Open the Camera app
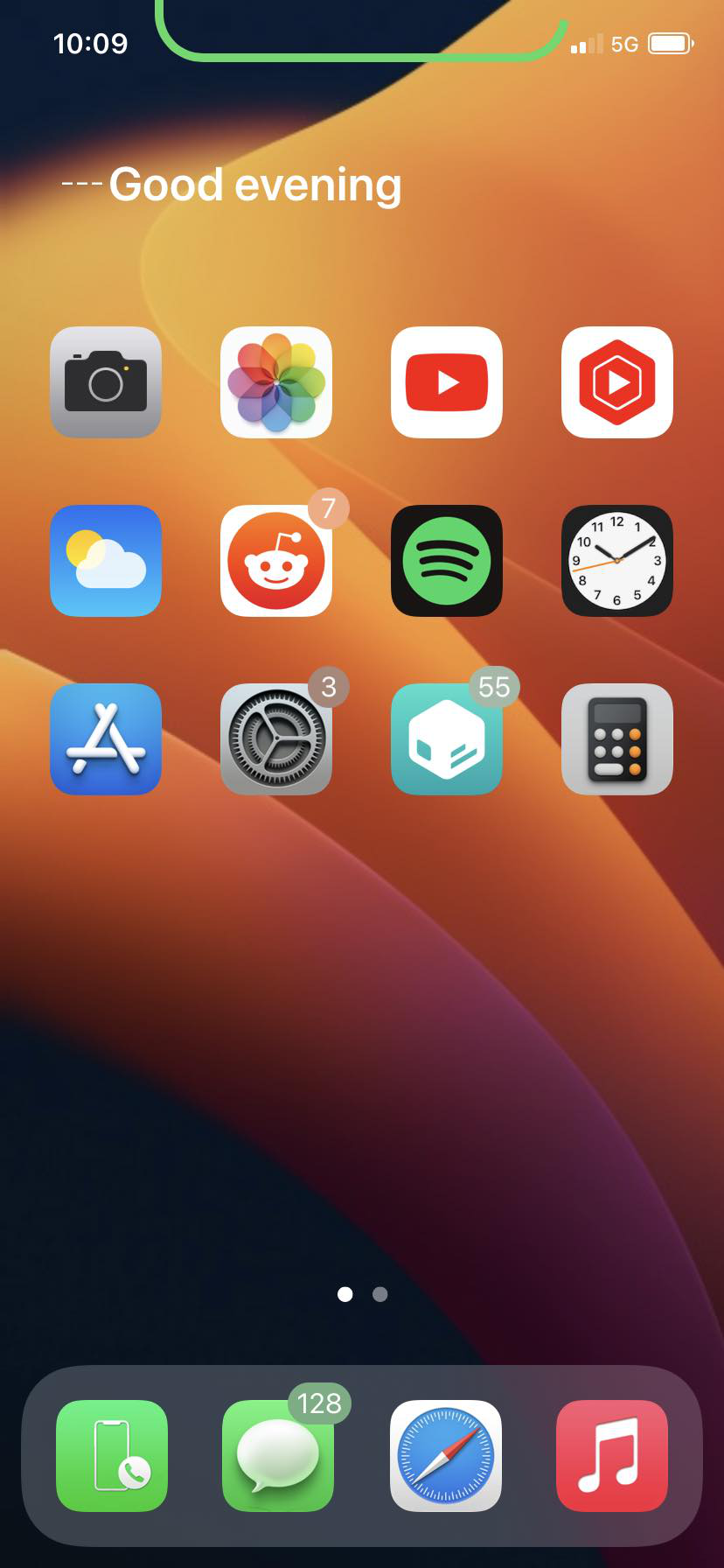724x1568 pixels. click(x=106, y=382)
